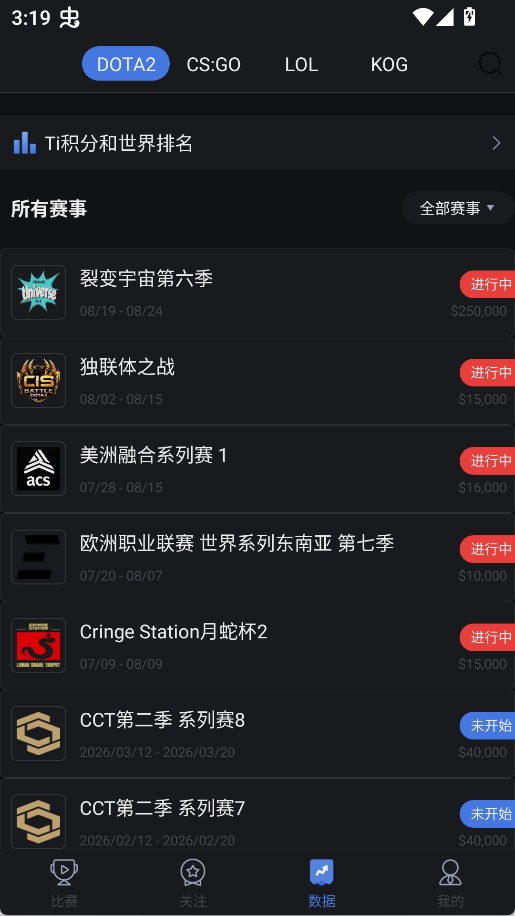The height and width of the screenshot is (916, 515).
Task: Expand the 全部赛事 filter dropdown
Action: click(x=458, y=208)
